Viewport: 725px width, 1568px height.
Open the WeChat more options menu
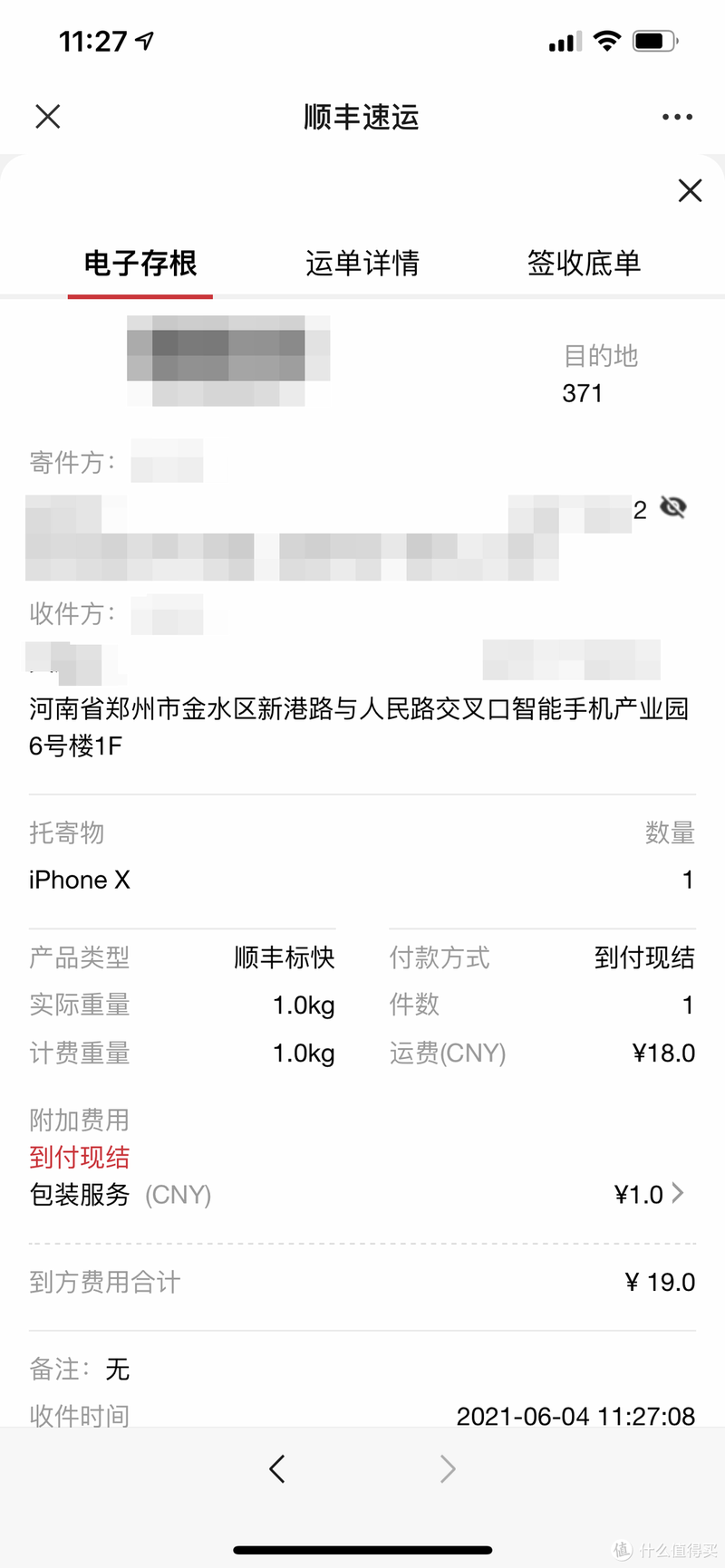tap(675, 116)
